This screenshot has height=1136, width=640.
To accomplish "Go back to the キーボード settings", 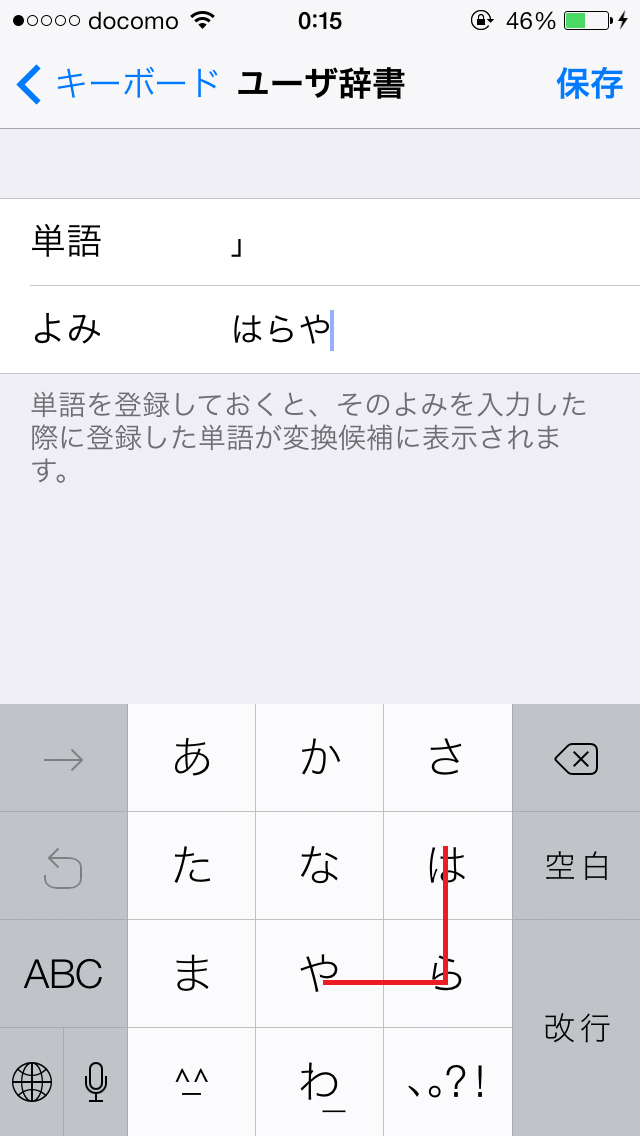I will click(x=118, y=84).
